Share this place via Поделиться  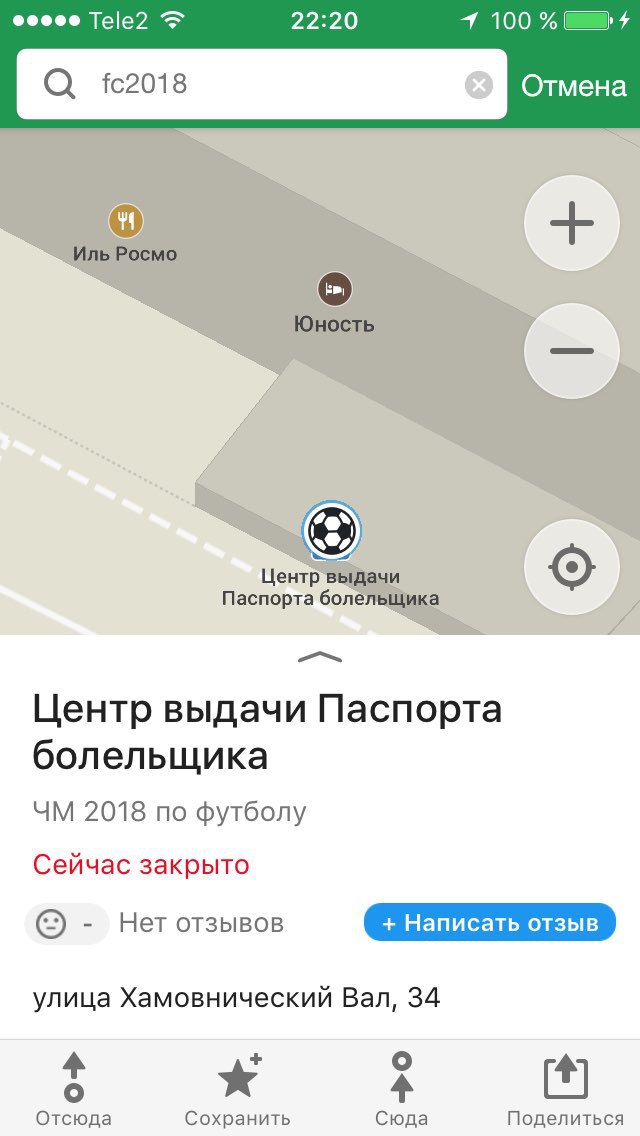565,1088
